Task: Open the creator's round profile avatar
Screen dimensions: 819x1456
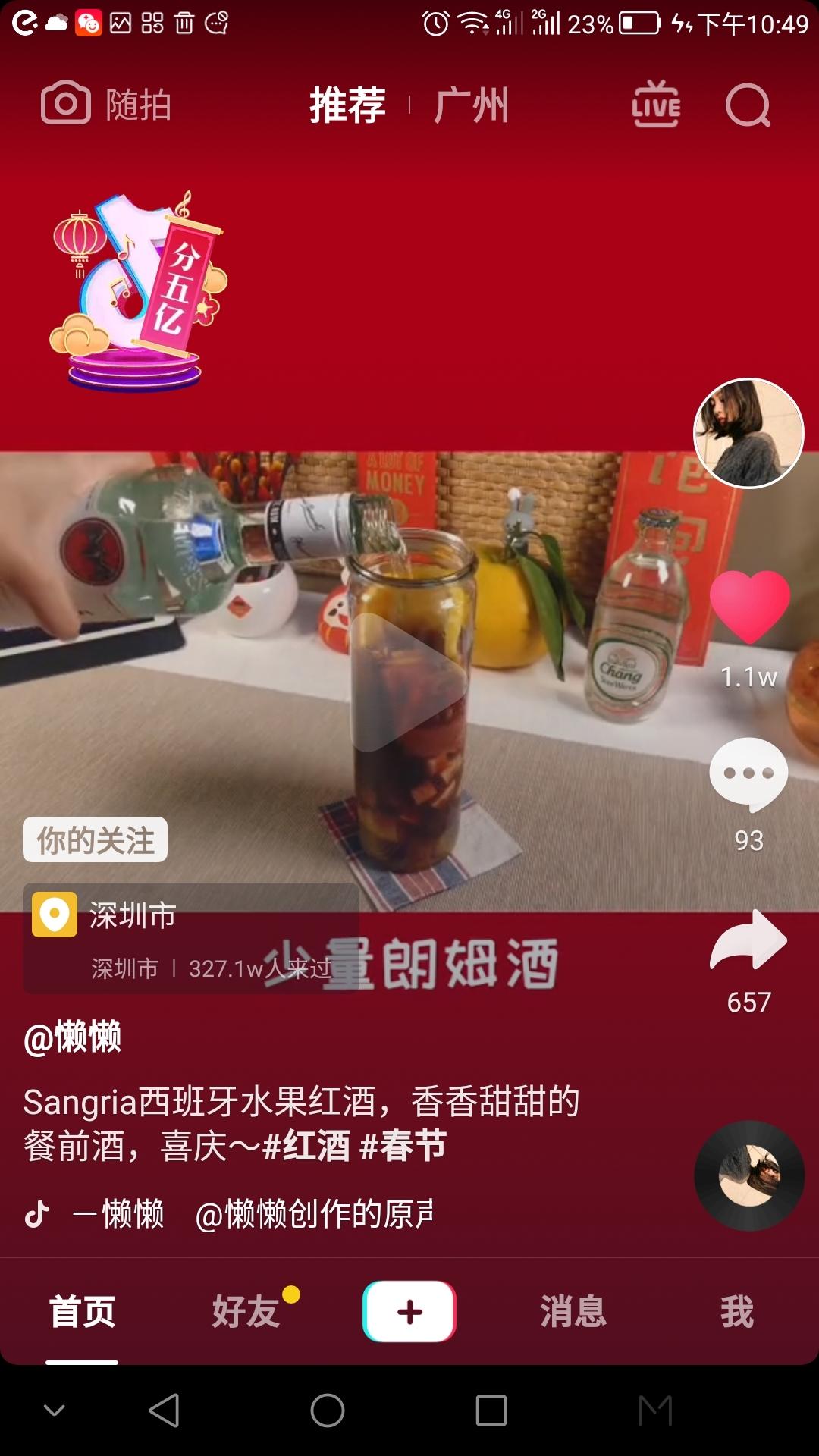Action: tap(748, 433)
